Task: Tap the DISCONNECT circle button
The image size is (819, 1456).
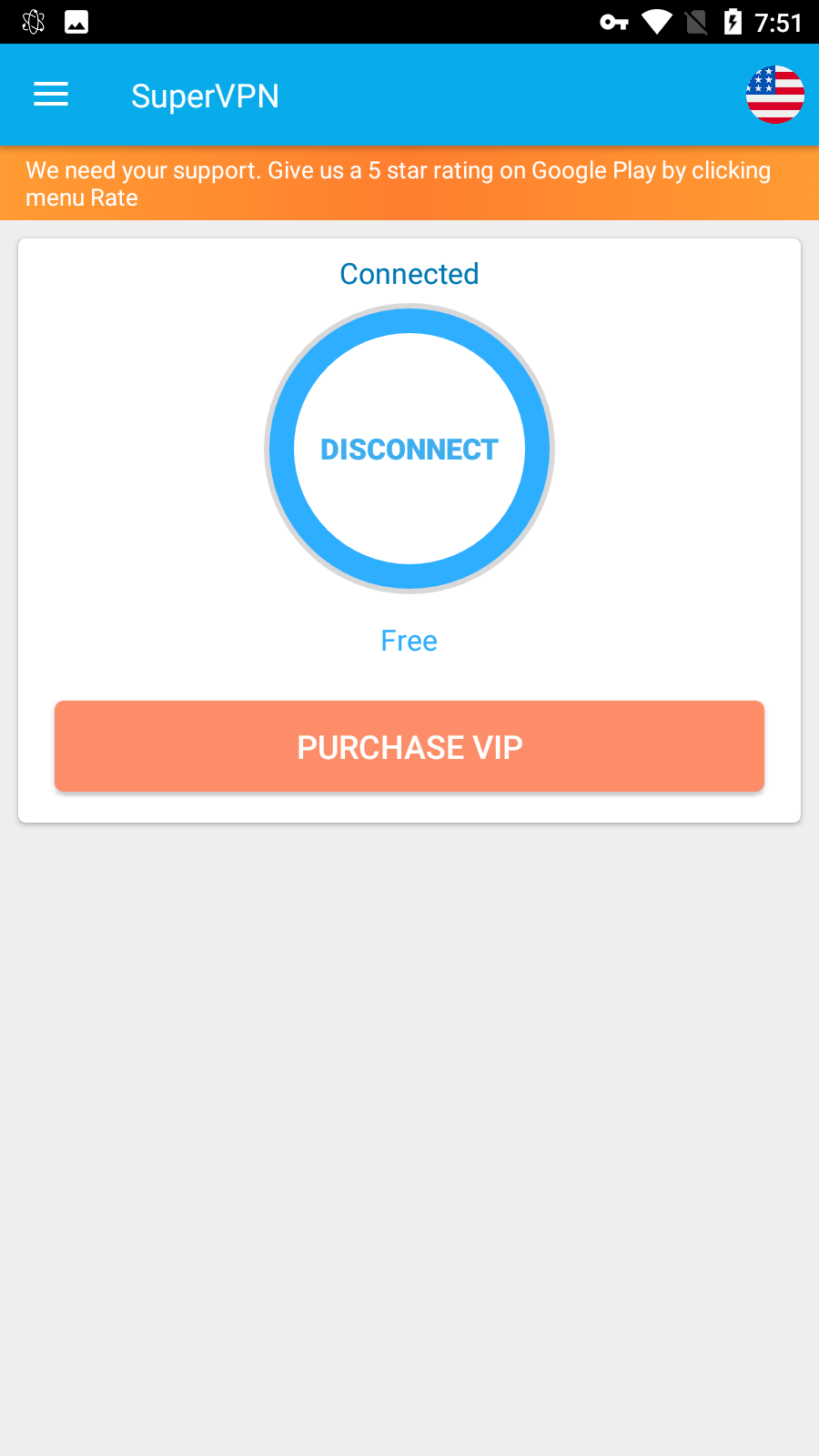Action: click(409, 449)
